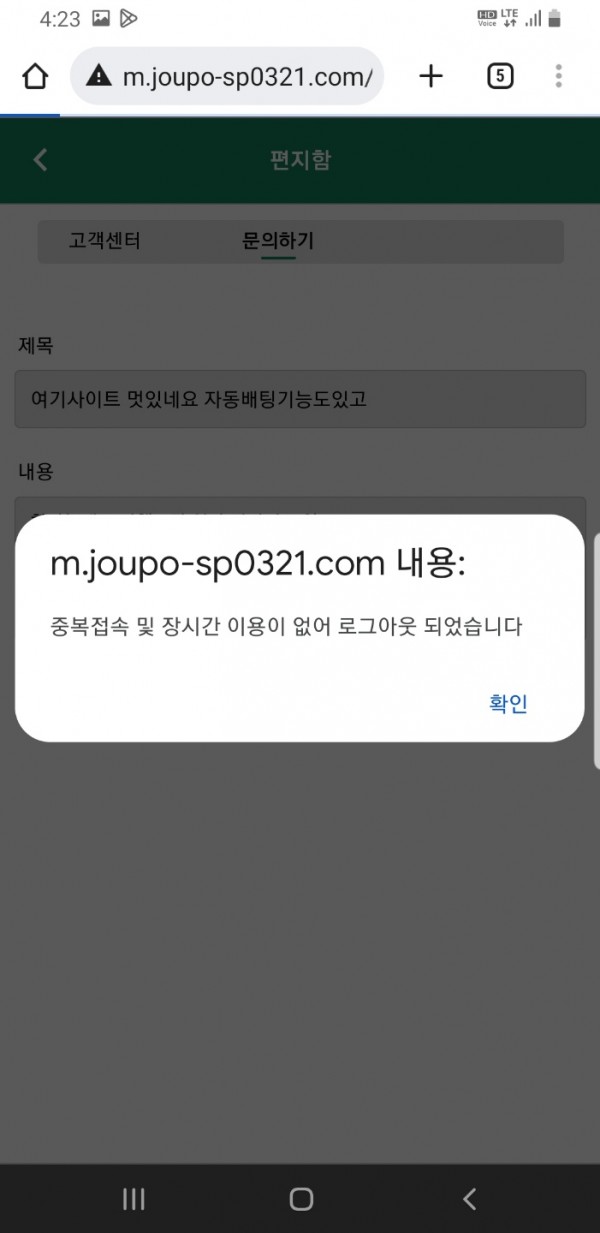Open the tab switcher showing 5 tabs

click(x=500, y=76)
